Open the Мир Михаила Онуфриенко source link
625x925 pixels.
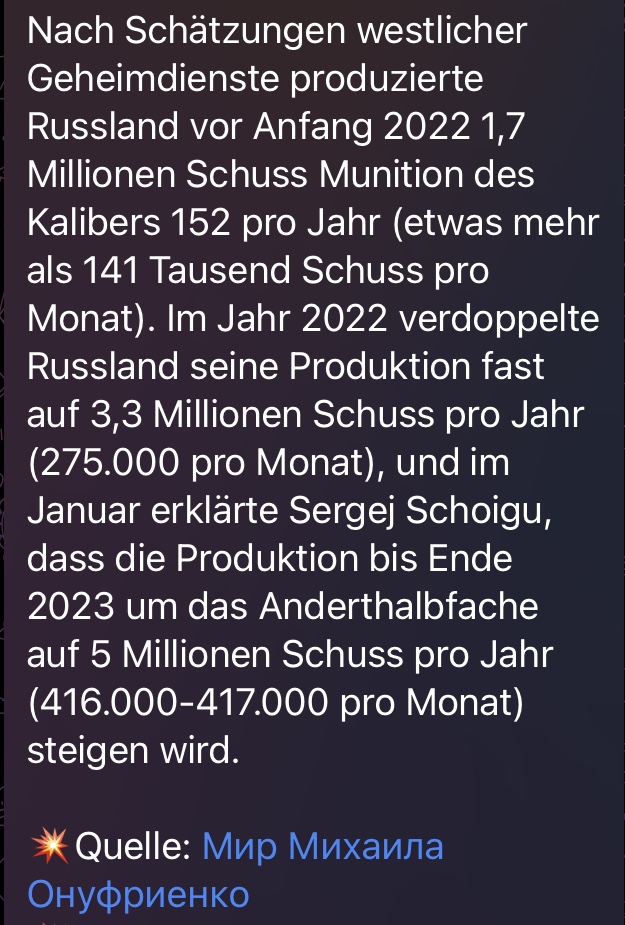322,848
